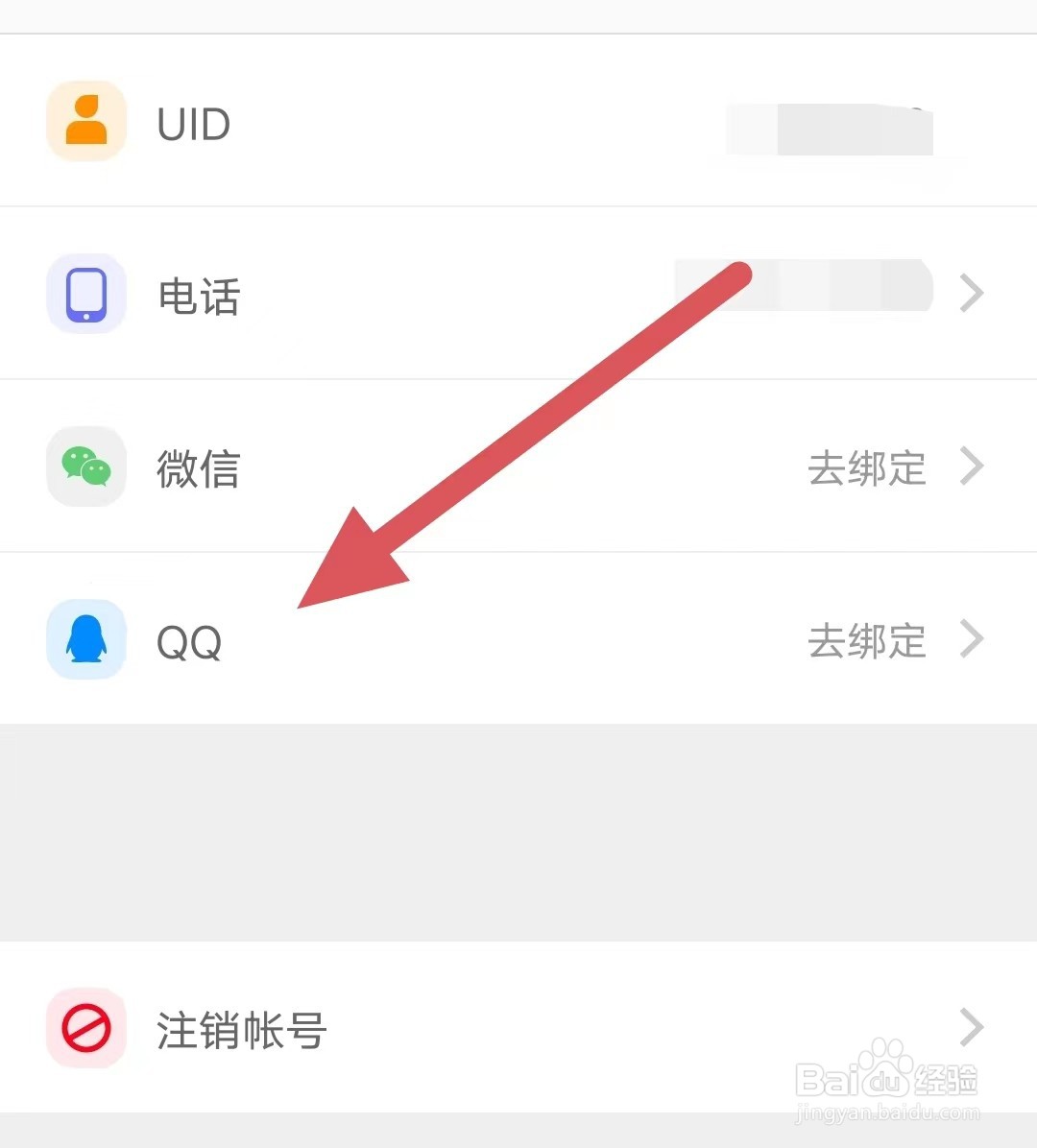This screenshot has height=1148, width=1037.
Task: Click 去绑定 next to 微信
Action: pos(866,469)
